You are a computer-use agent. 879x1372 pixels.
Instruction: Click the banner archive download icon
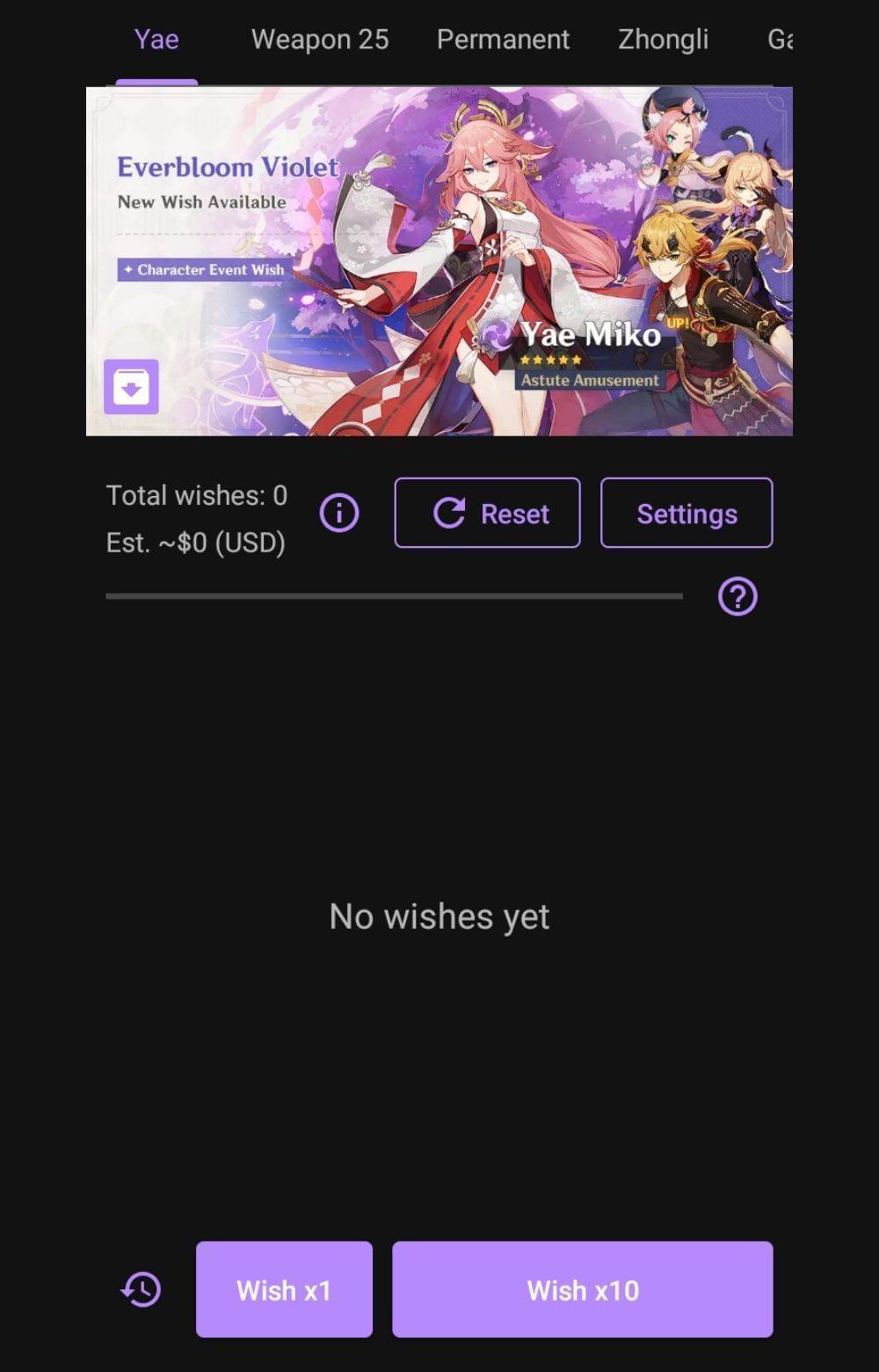point(132,385)
